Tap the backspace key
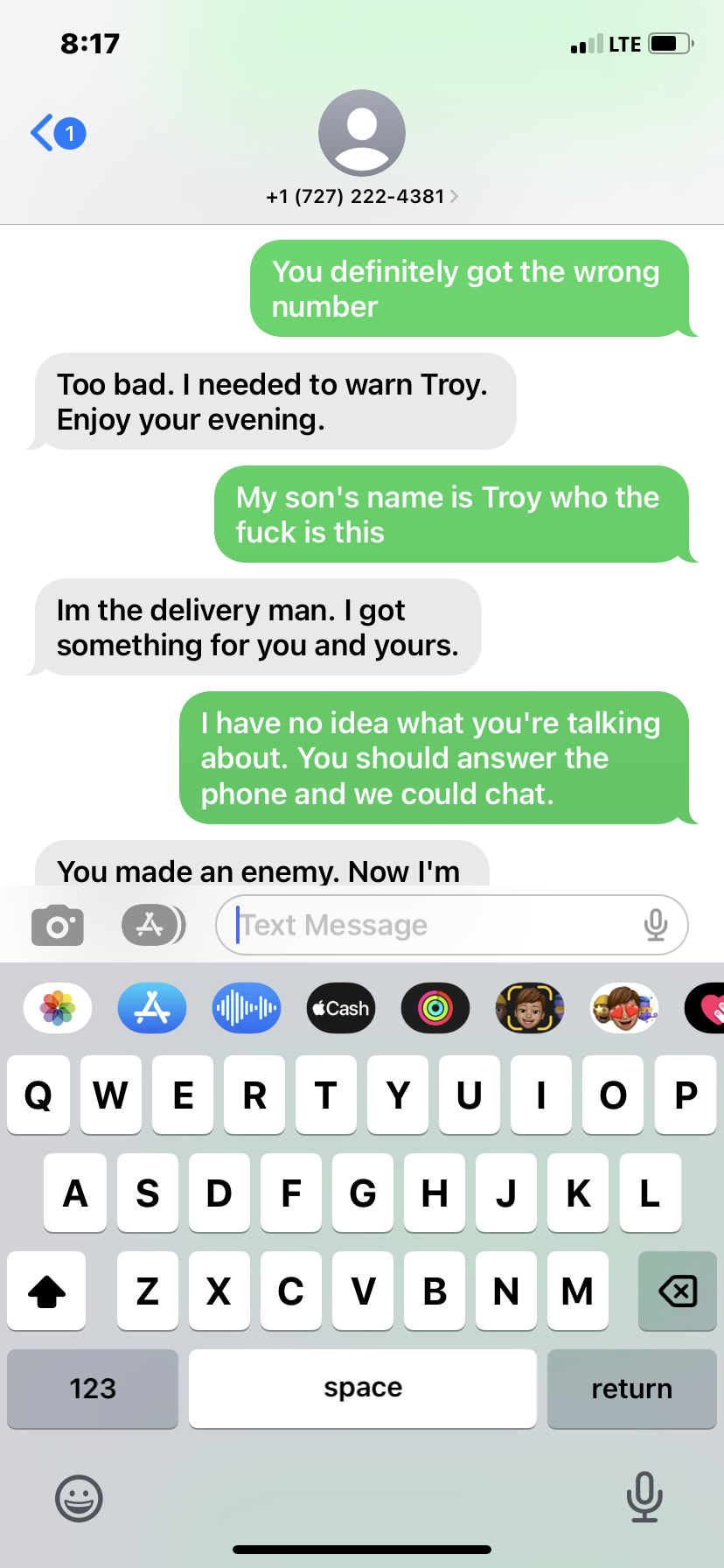The width and height of the screenshot is (724, 1568). point(678,1291)
